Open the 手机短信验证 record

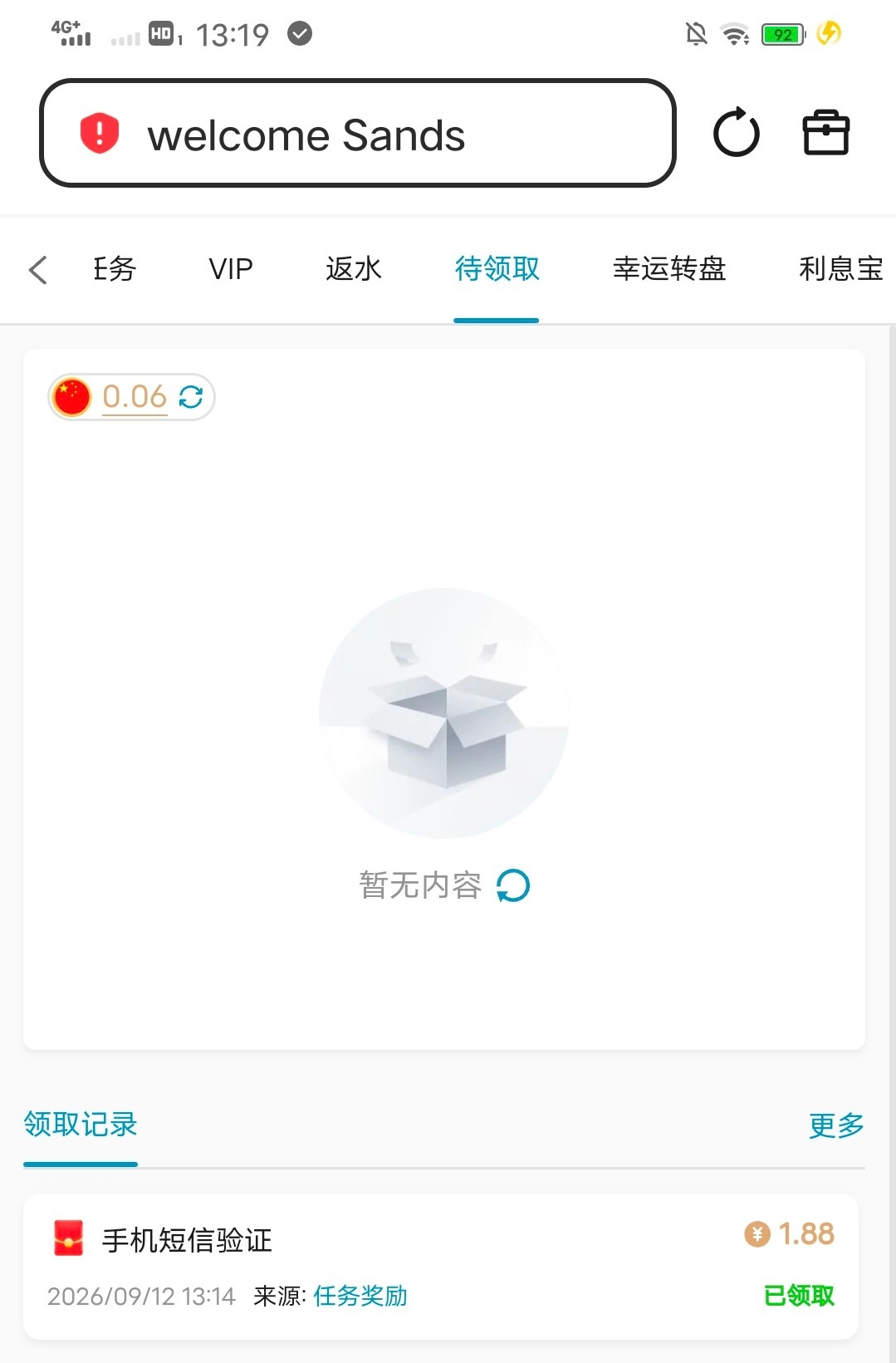coord(441,1267)
